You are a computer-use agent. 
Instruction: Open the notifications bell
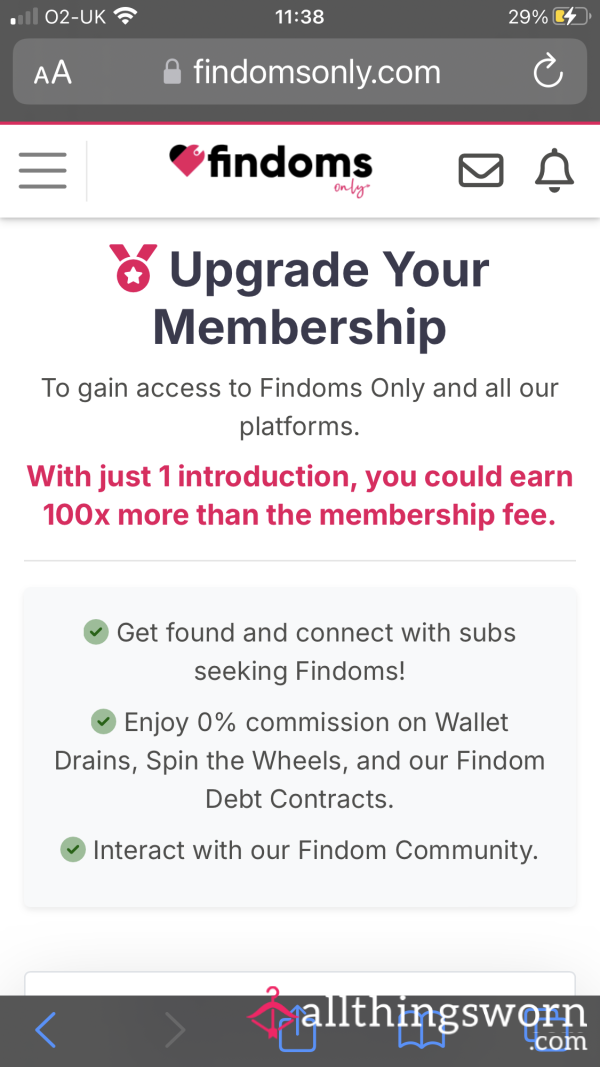click(554, 170)
